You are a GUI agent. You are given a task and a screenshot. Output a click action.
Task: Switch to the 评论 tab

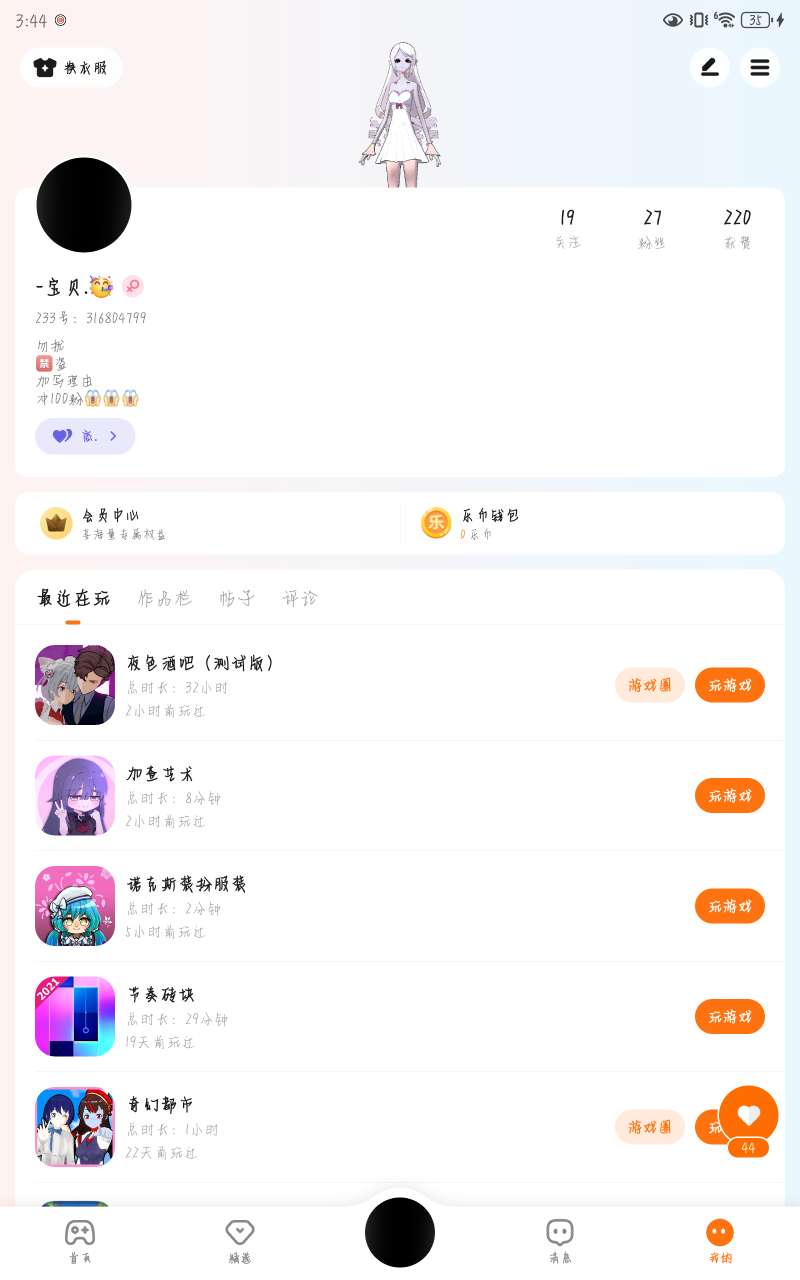coord(300,599)
